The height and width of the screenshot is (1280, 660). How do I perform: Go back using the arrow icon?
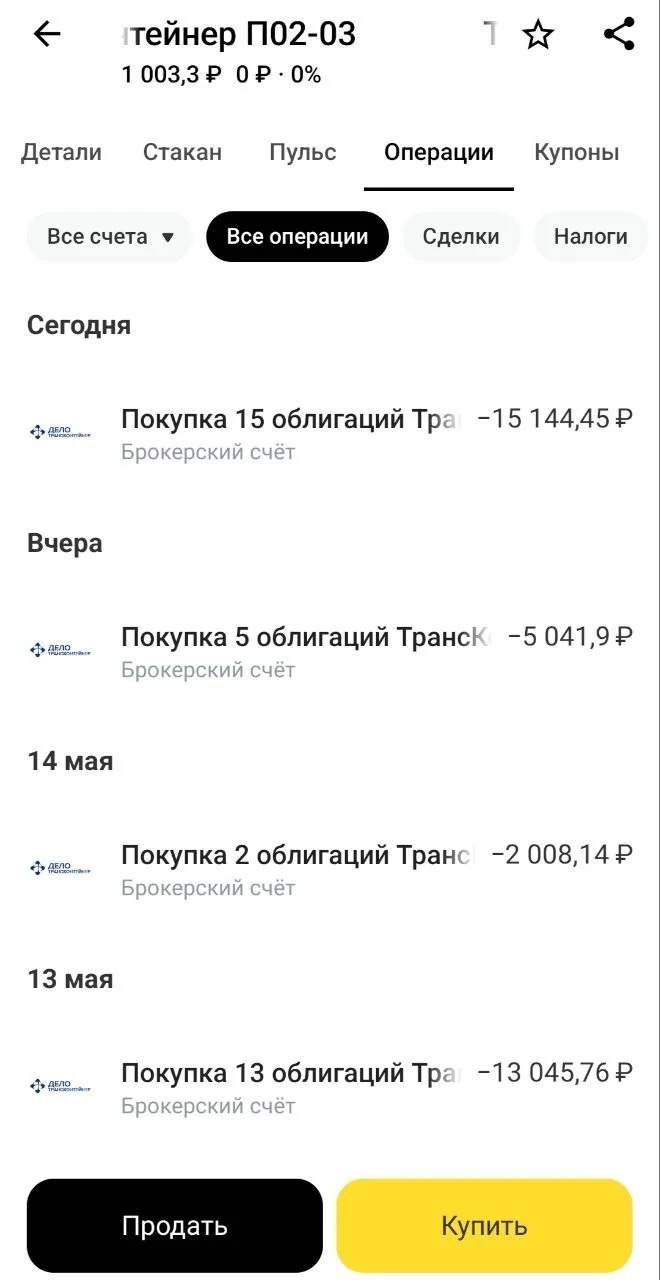[47, 34]
